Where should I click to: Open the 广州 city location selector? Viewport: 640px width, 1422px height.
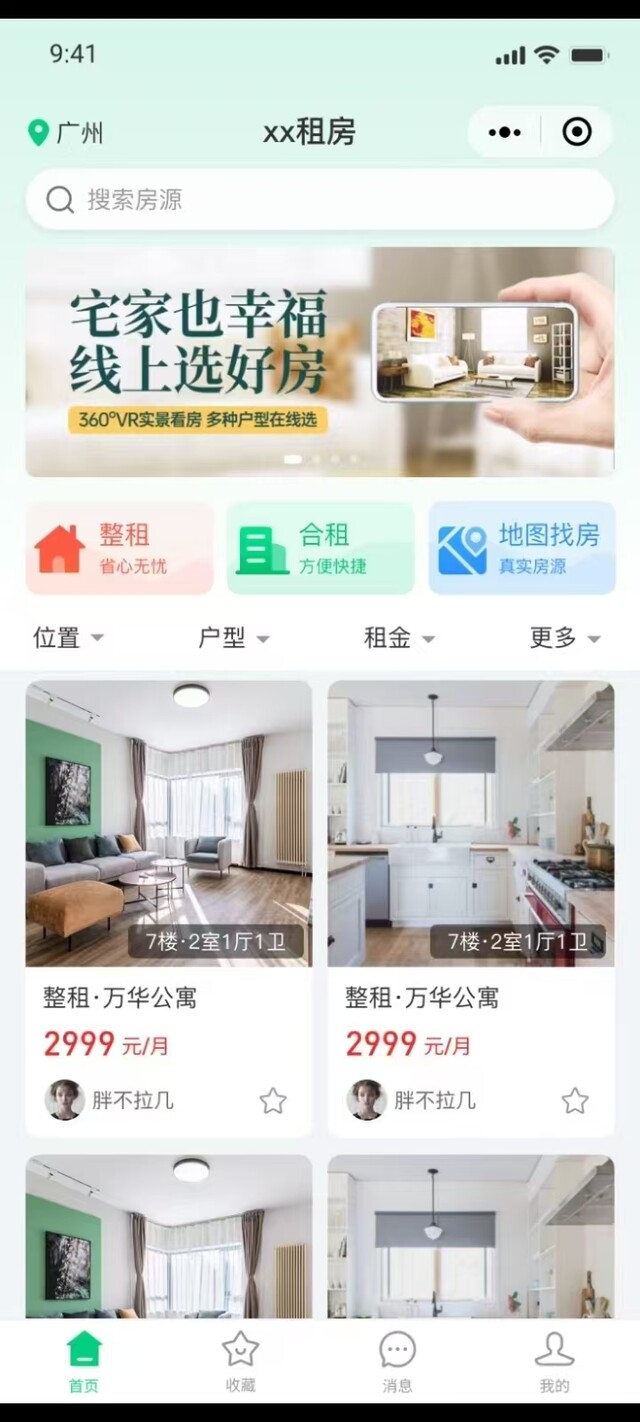tap(66, 133)
